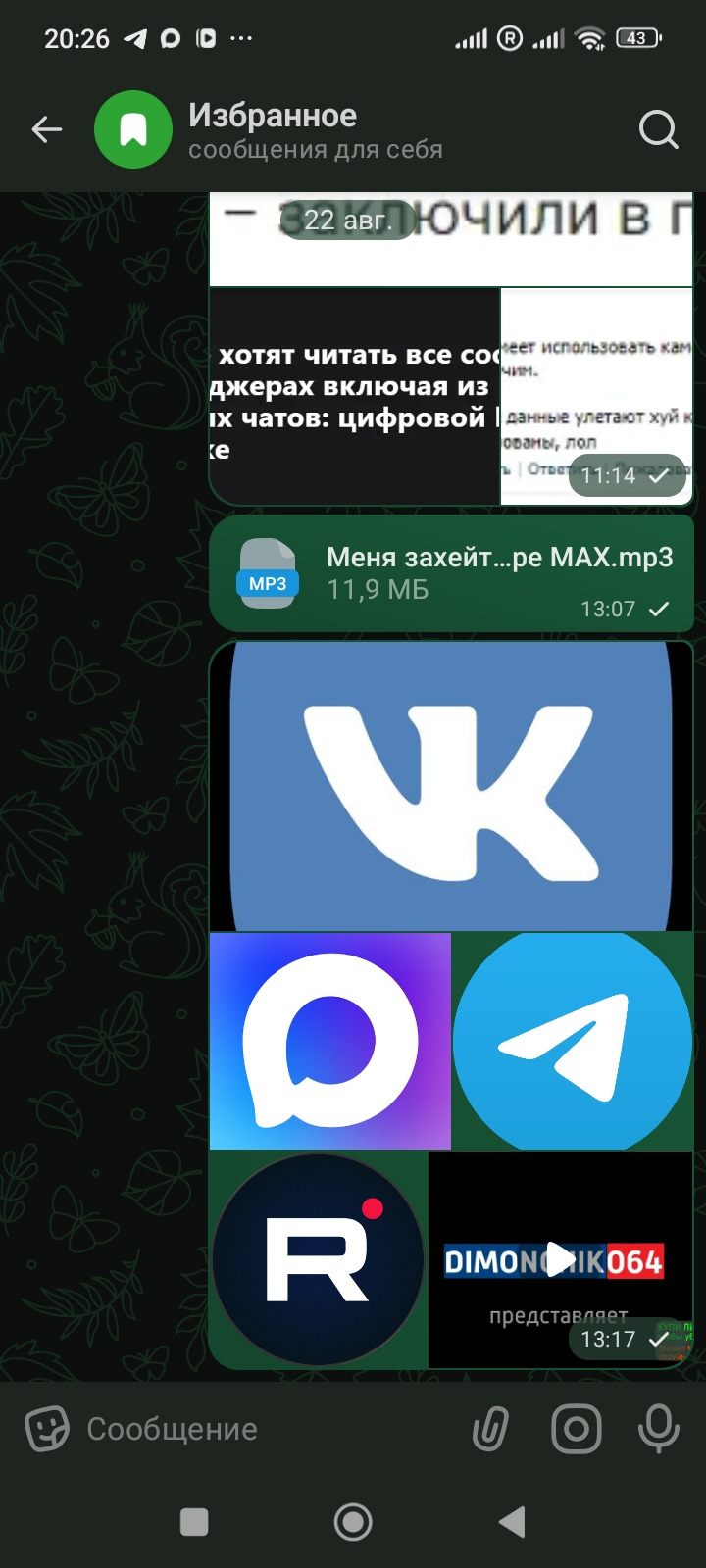This screenshot has width=706, height=1568.
Task: Open search in Избранное chat
Action: click(x=658, y=129)
